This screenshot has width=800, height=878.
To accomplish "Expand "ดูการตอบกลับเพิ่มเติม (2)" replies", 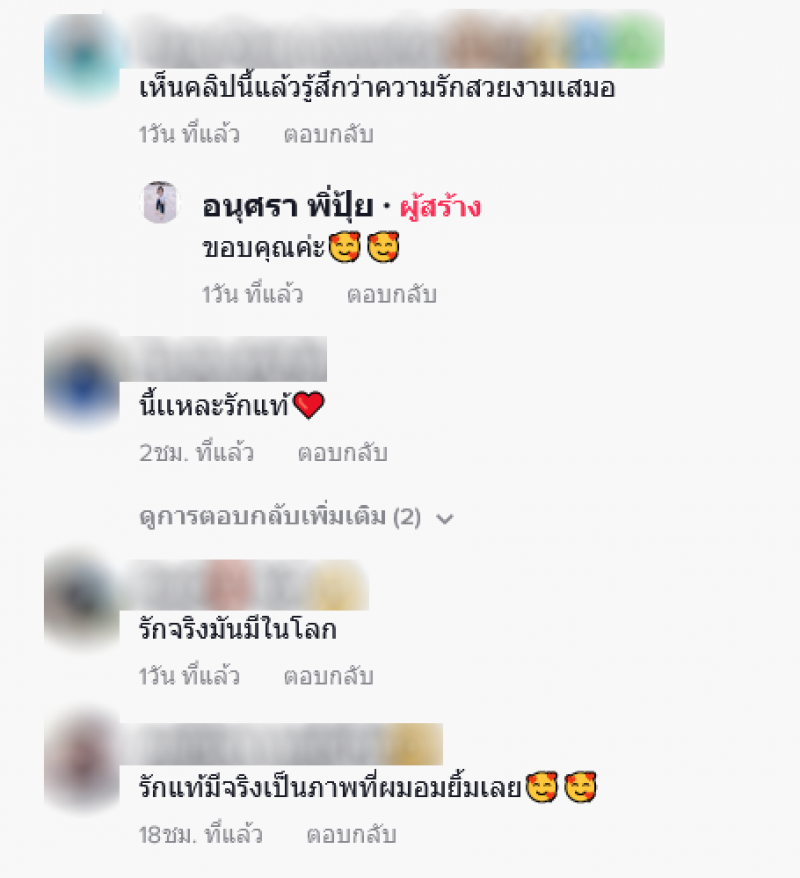I will [296, 518].
